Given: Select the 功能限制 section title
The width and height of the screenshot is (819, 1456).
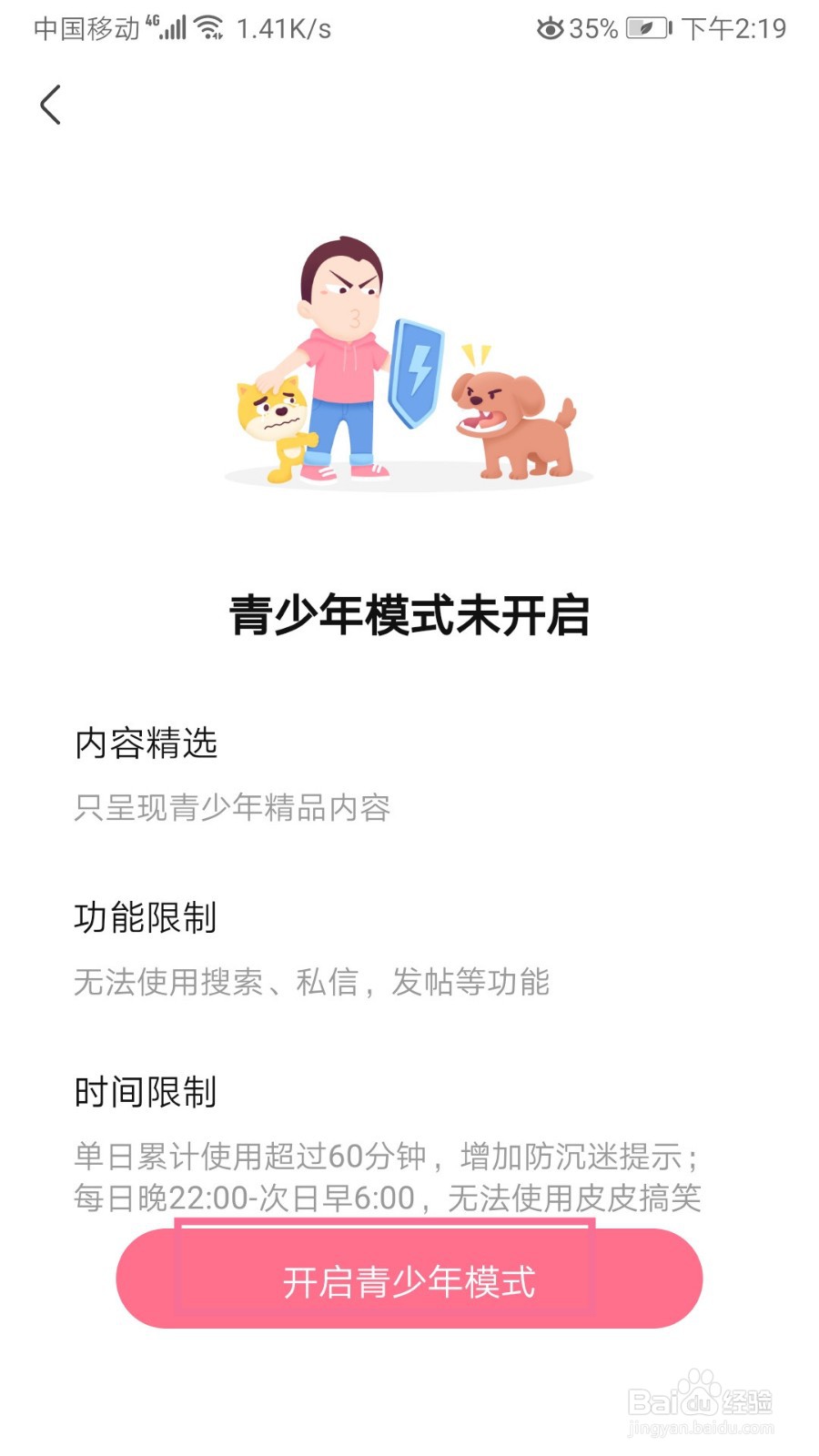Looking at the screenshot, I should [146, 919].
